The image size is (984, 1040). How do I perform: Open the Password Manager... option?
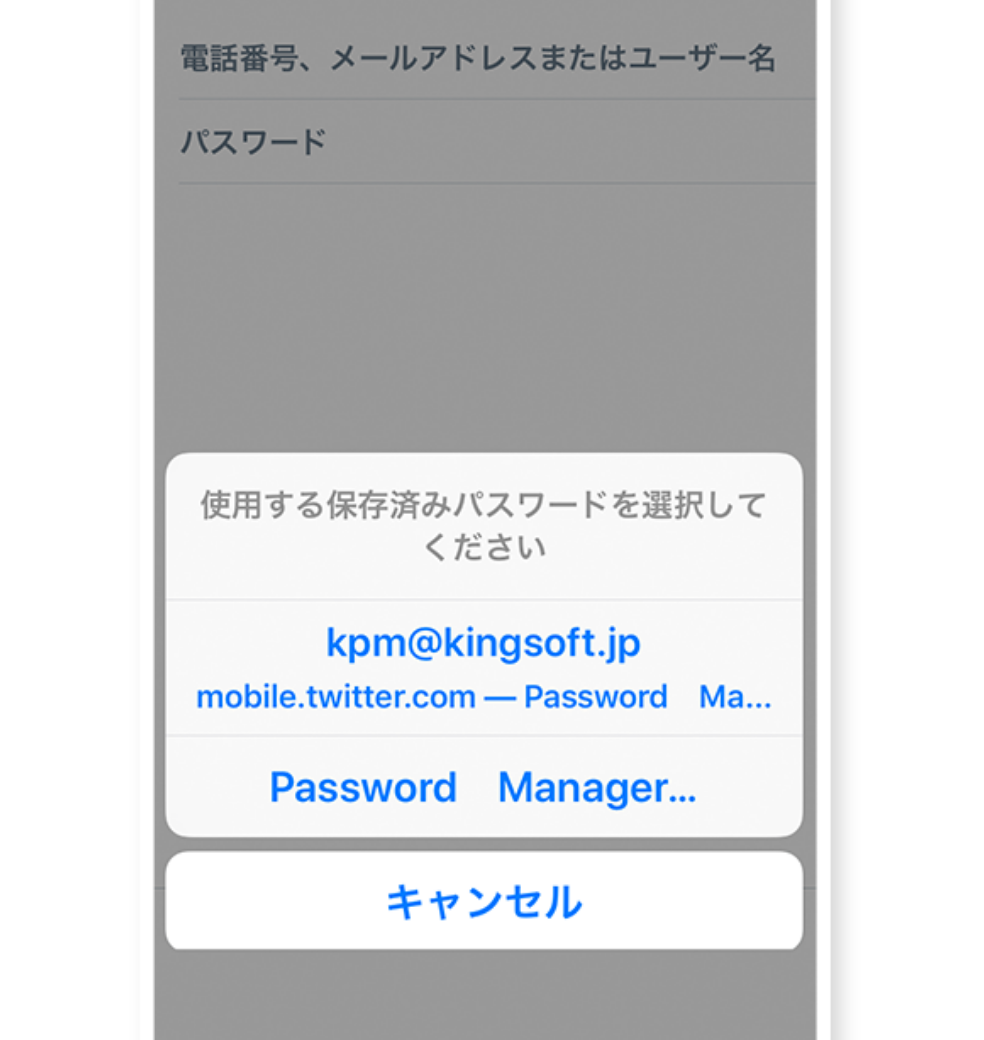coord(483,788)
